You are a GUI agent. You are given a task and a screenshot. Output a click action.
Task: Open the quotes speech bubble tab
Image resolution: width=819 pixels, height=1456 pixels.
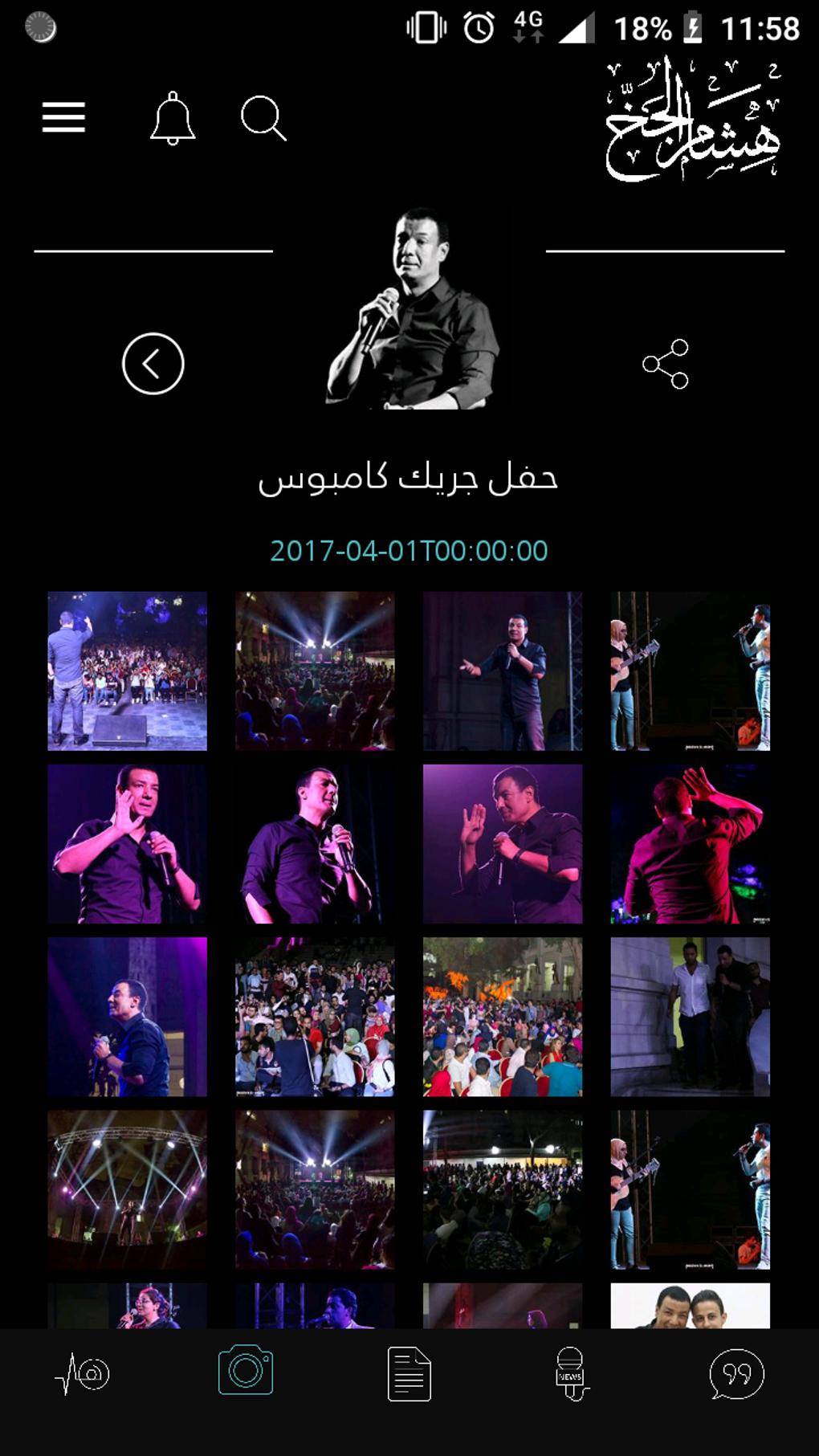click(735, 1373)
